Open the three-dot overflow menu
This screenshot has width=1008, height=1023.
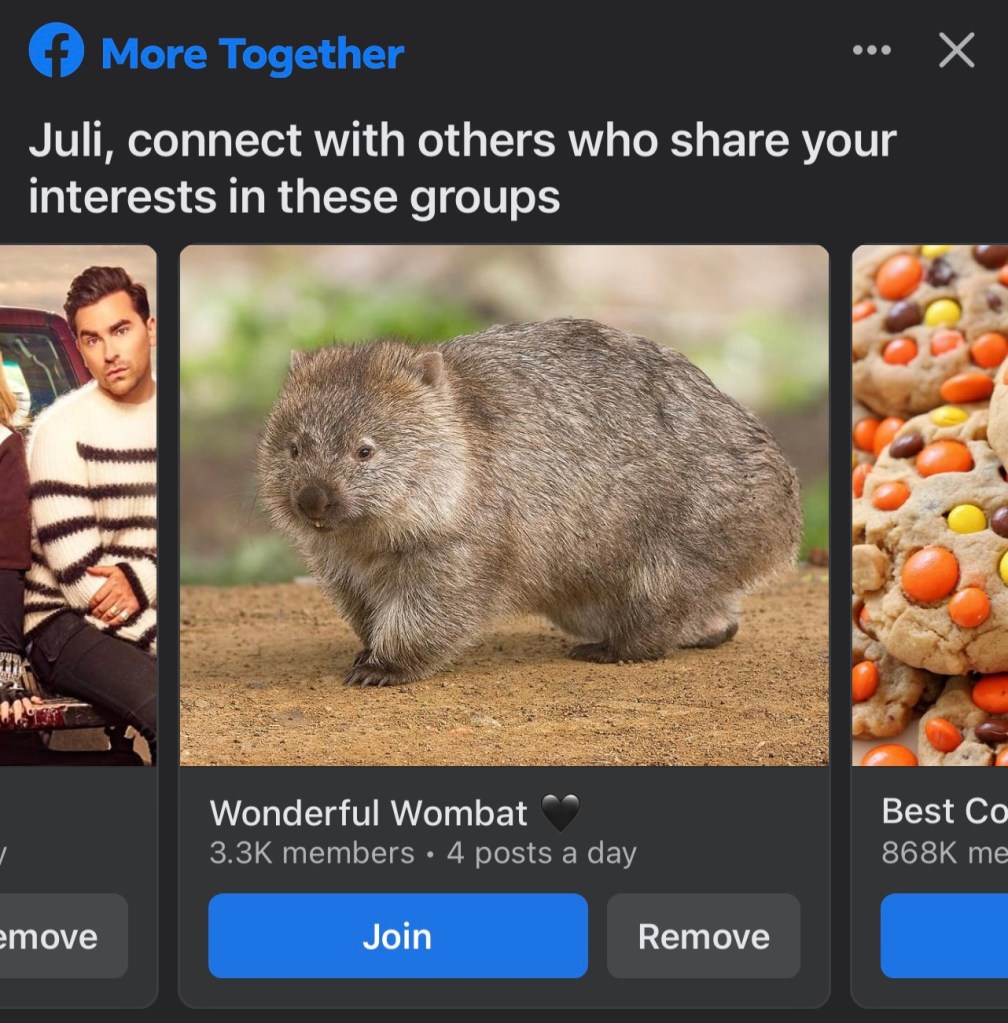[x=871, y=50]
